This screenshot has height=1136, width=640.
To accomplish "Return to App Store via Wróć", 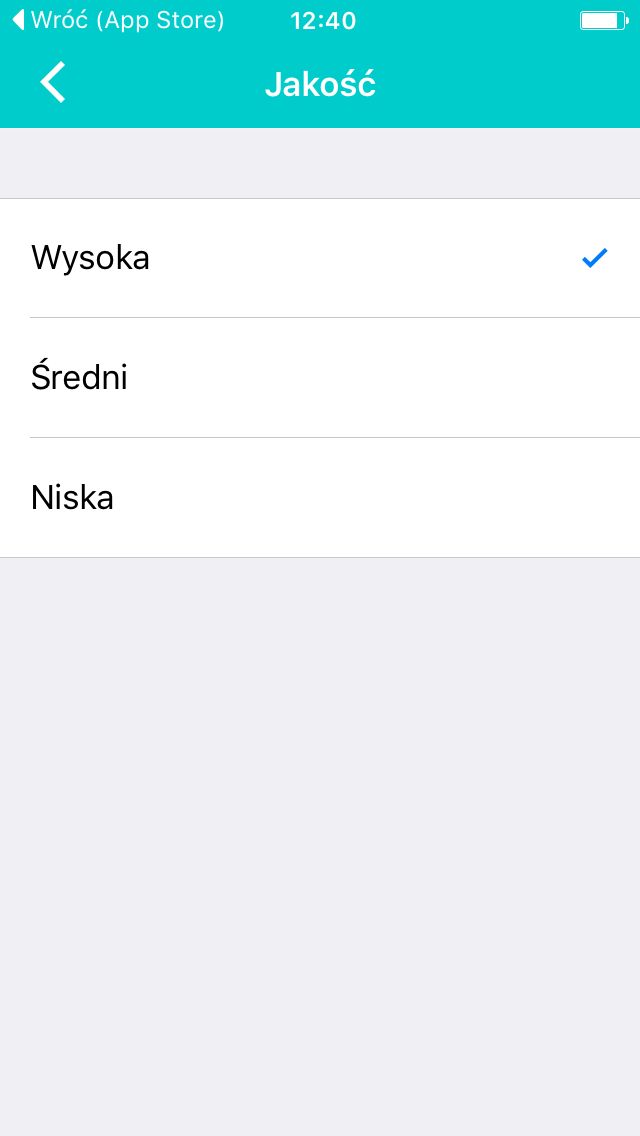I will [118, 20].
